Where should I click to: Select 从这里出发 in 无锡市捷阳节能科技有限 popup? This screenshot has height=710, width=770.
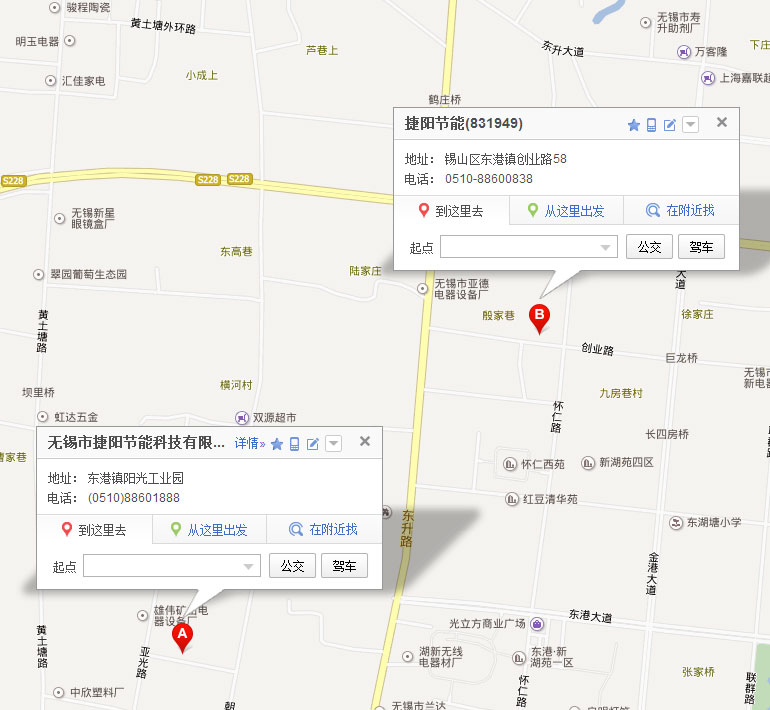pos(209,530)
